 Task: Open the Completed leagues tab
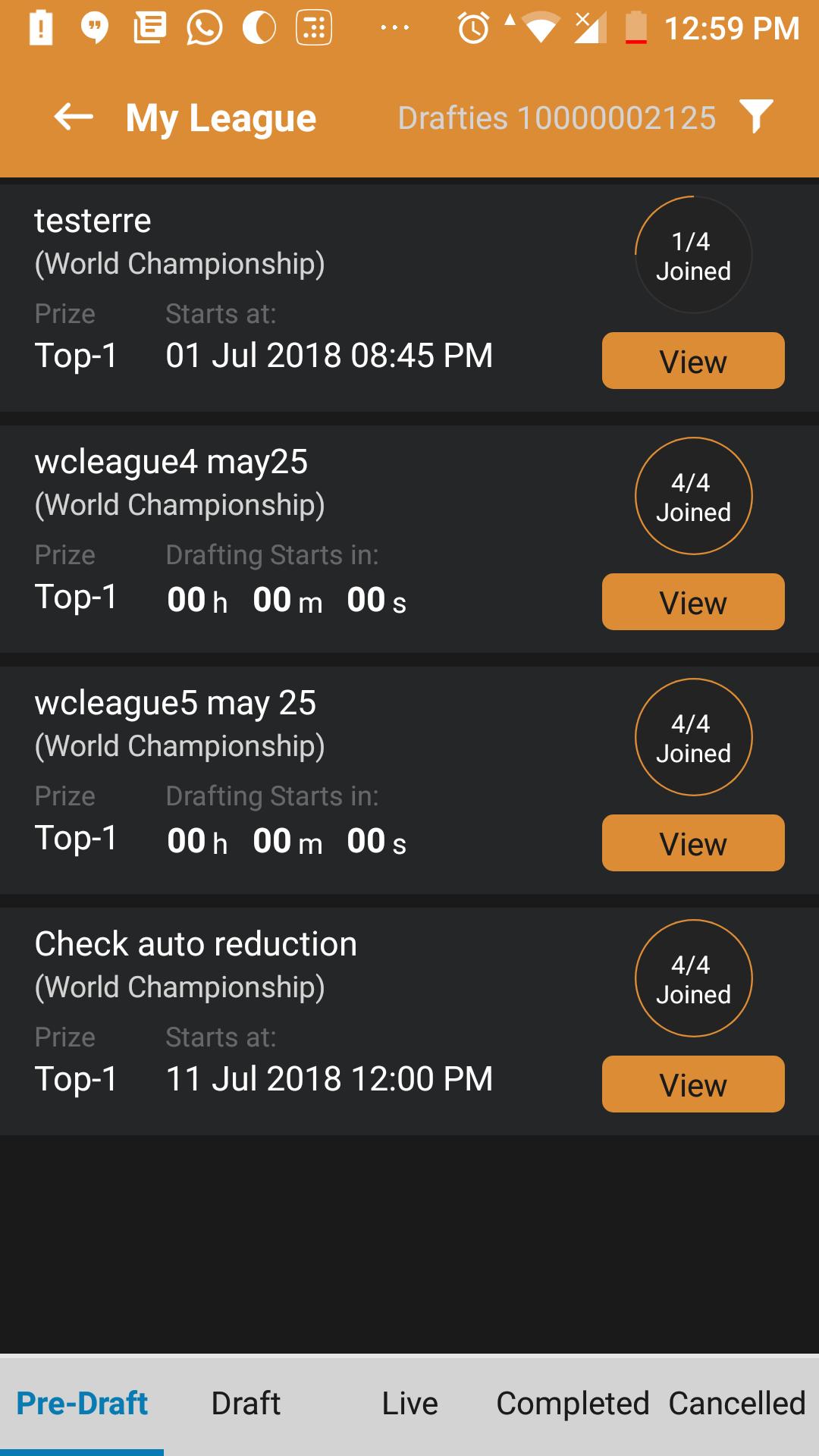pyautogui.click(x=573, y=1403)
